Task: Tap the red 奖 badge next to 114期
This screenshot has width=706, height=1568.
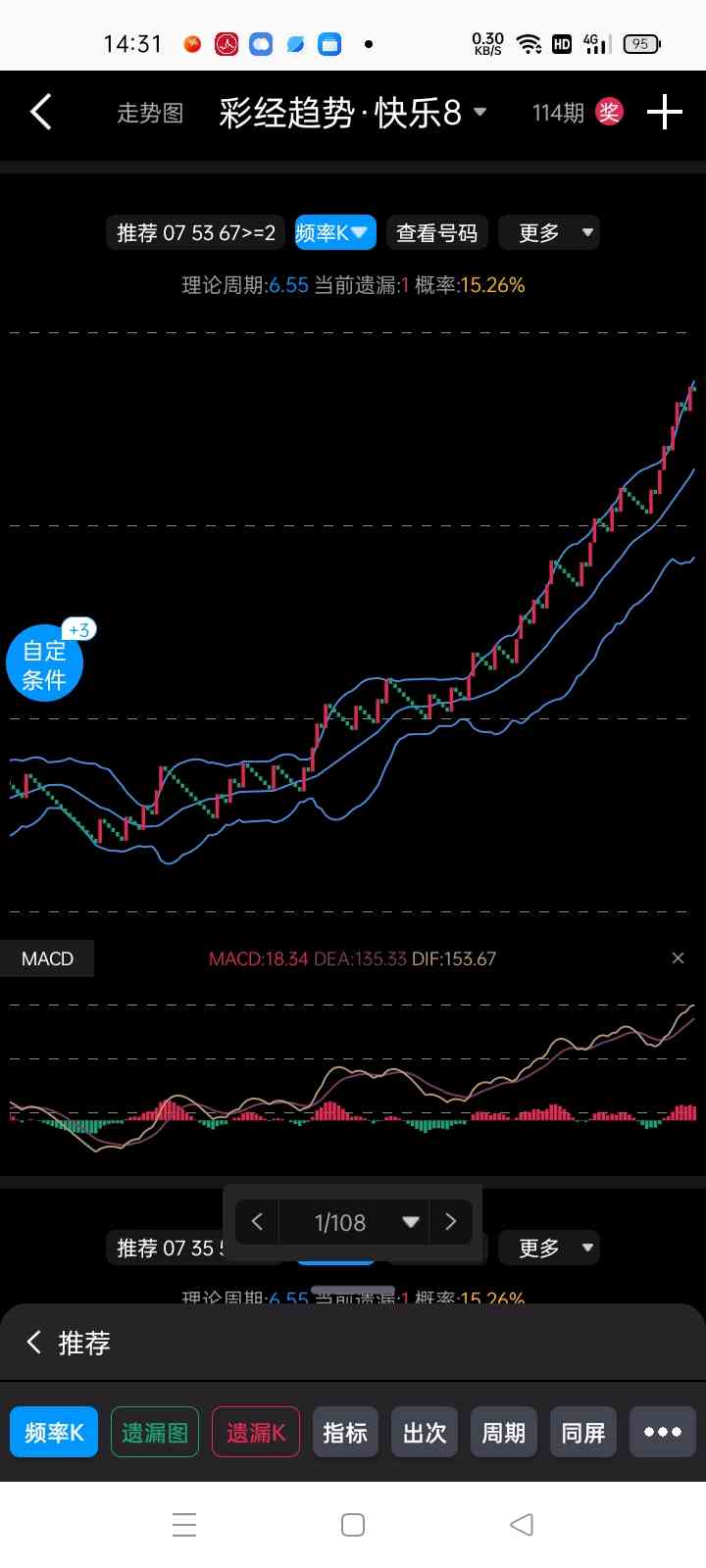Action: 610,113
